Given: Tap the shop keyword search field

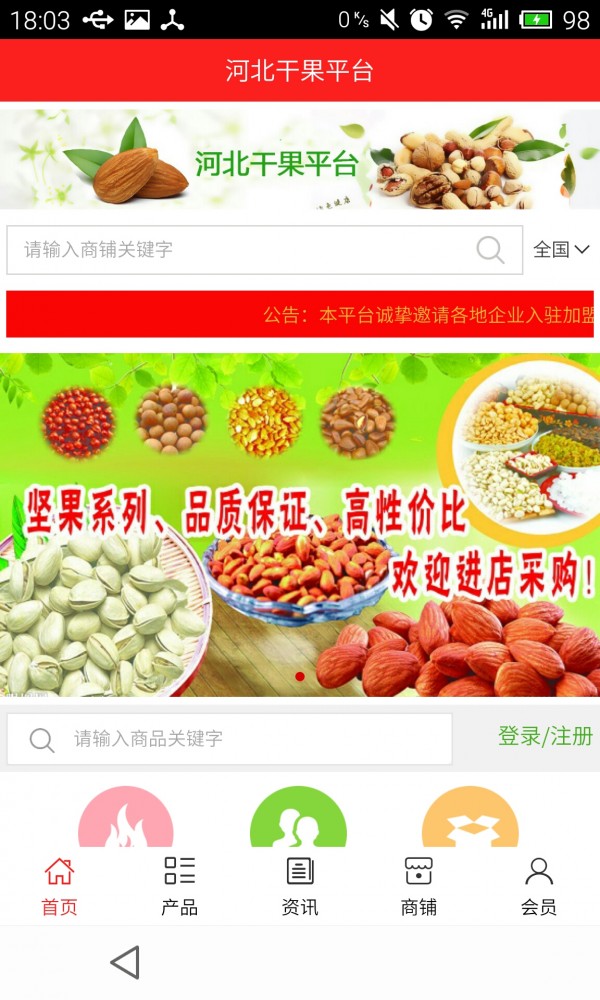Looking at the screenshot, I should pos(240,250).
